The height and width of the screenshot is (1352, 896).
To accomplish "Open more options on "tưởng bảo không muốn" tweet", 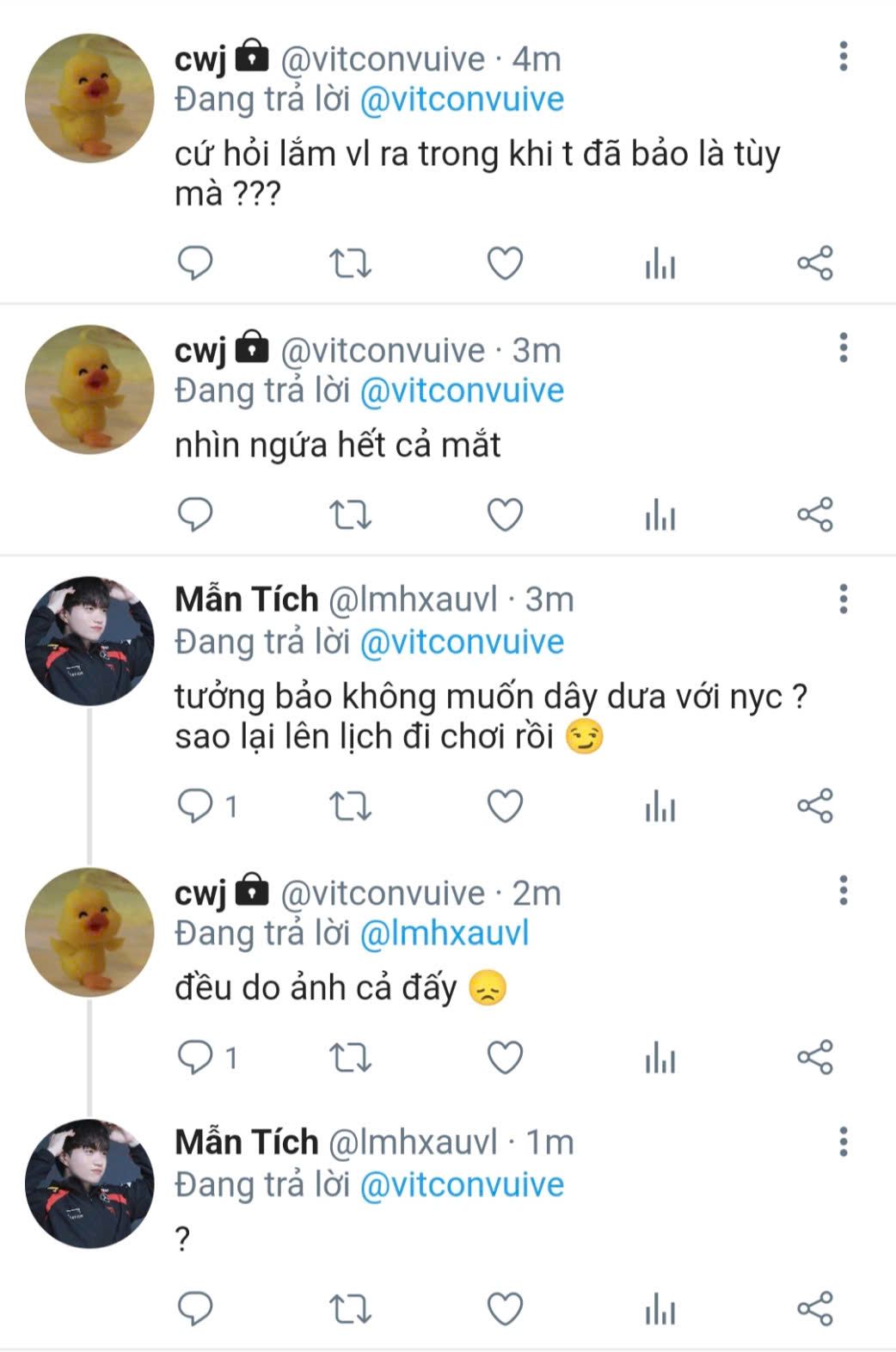I will [843, 599].
